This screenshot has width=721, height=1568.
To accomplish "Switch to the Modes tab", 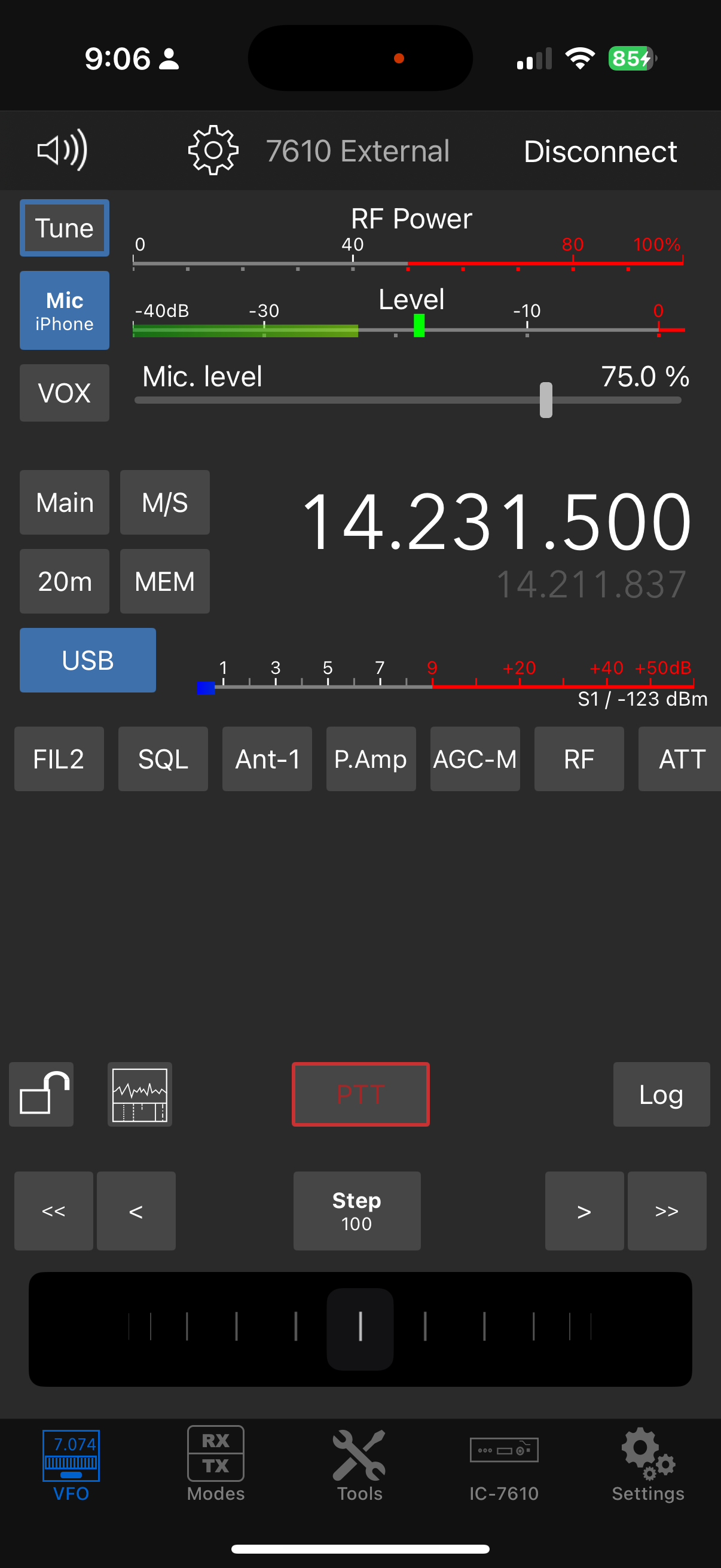I will (x=215, y=1465).
